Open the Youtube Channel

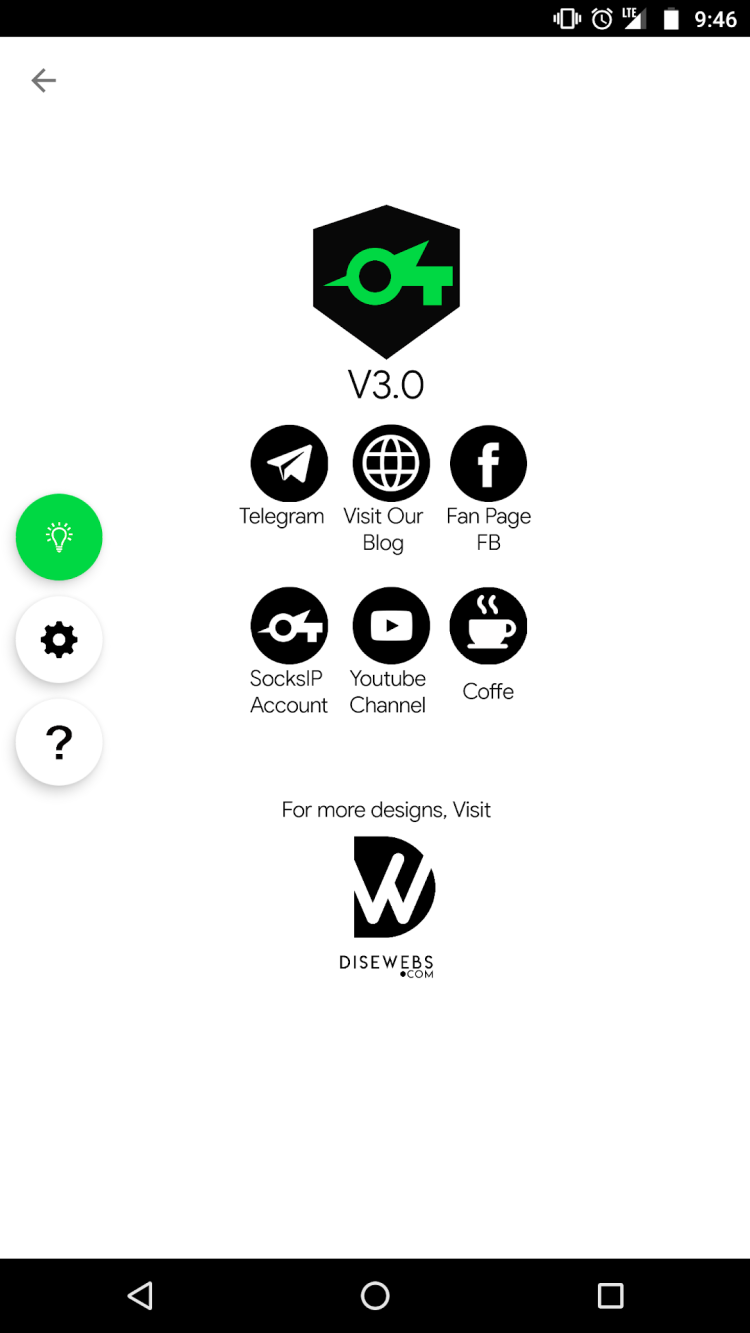click(x=391, y=626)
